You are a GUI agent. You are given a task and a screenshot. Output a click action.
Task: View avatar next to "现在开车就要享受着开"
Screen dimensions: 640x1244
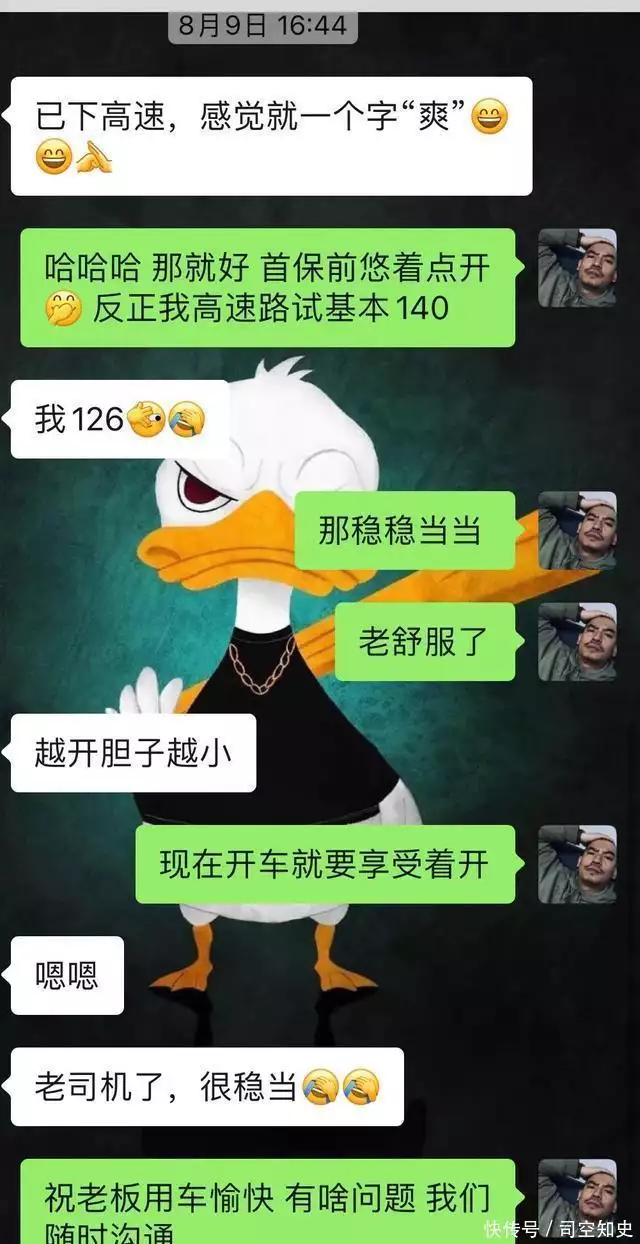(x=577, y=865)
